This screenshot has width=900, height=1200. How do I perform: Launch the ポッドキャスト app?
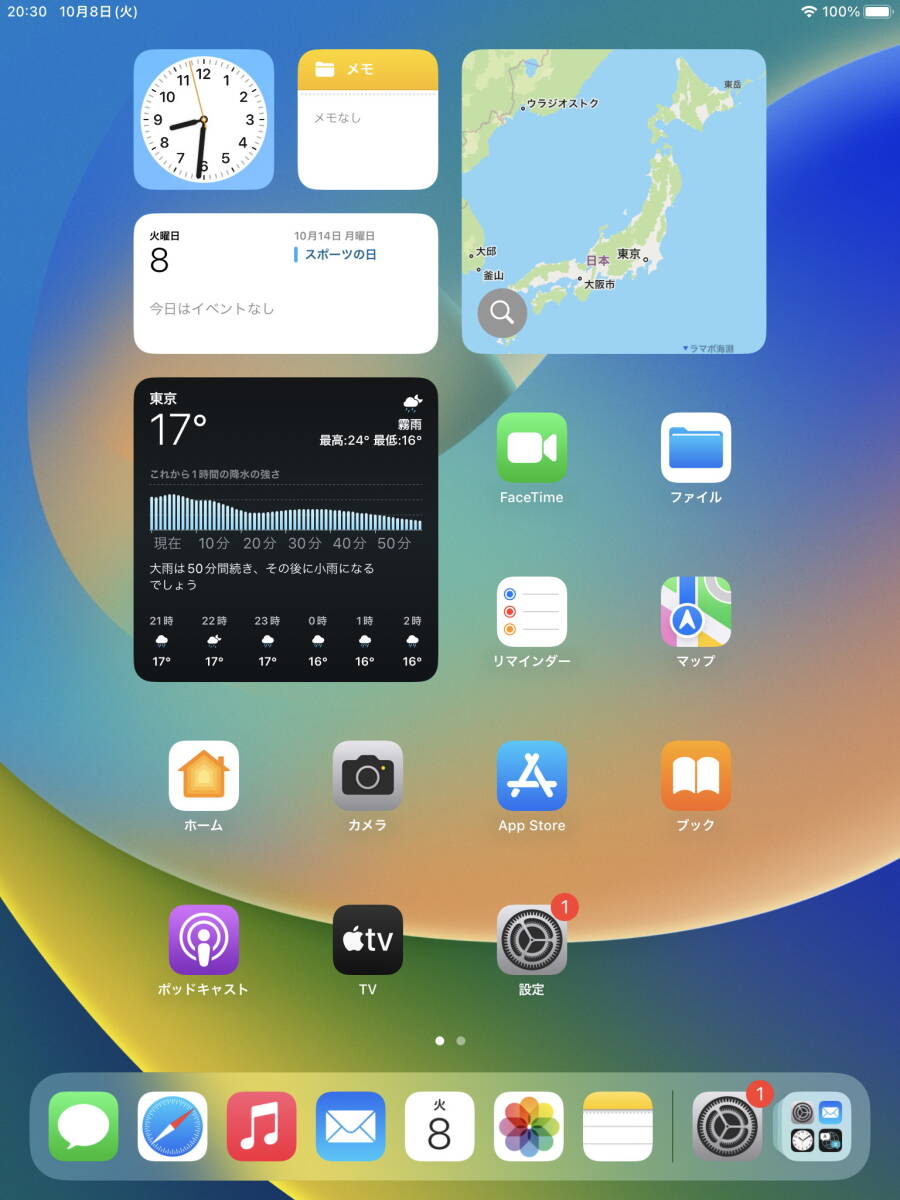[x=203, y=940]
